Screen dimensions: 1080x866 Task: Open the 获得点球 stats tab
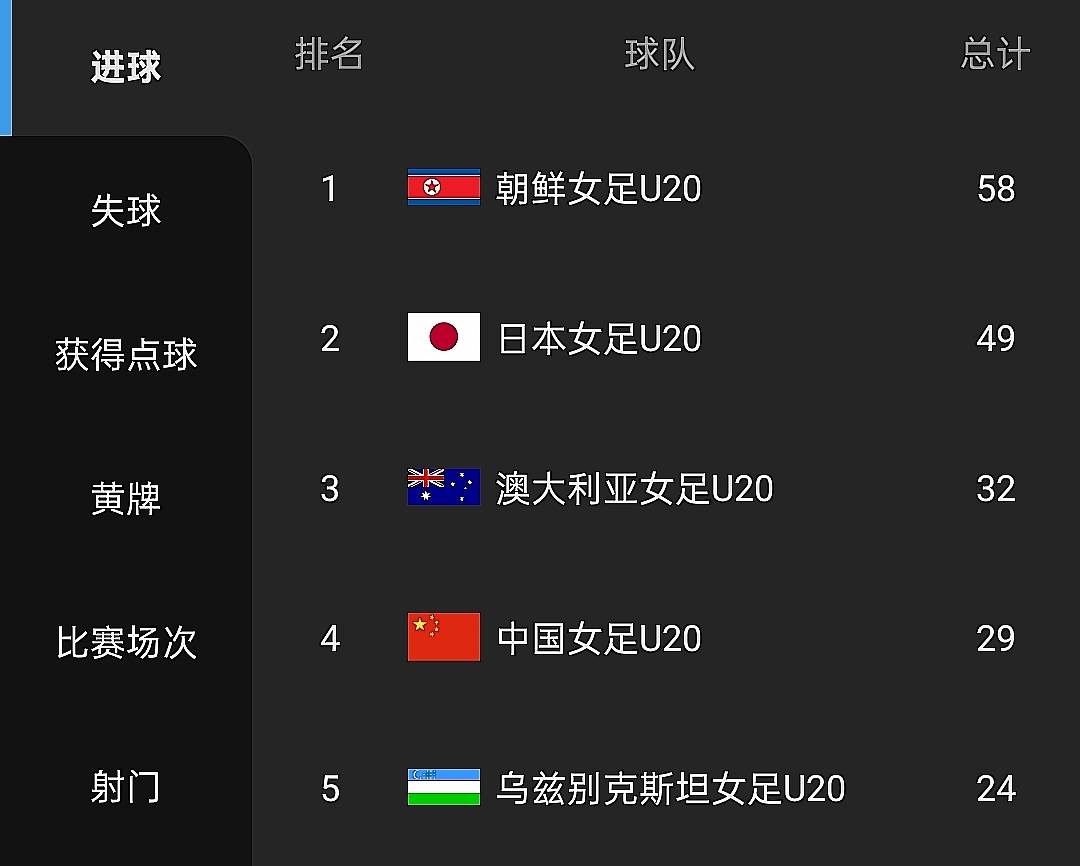pyautogui.click(x=126, y=355)
